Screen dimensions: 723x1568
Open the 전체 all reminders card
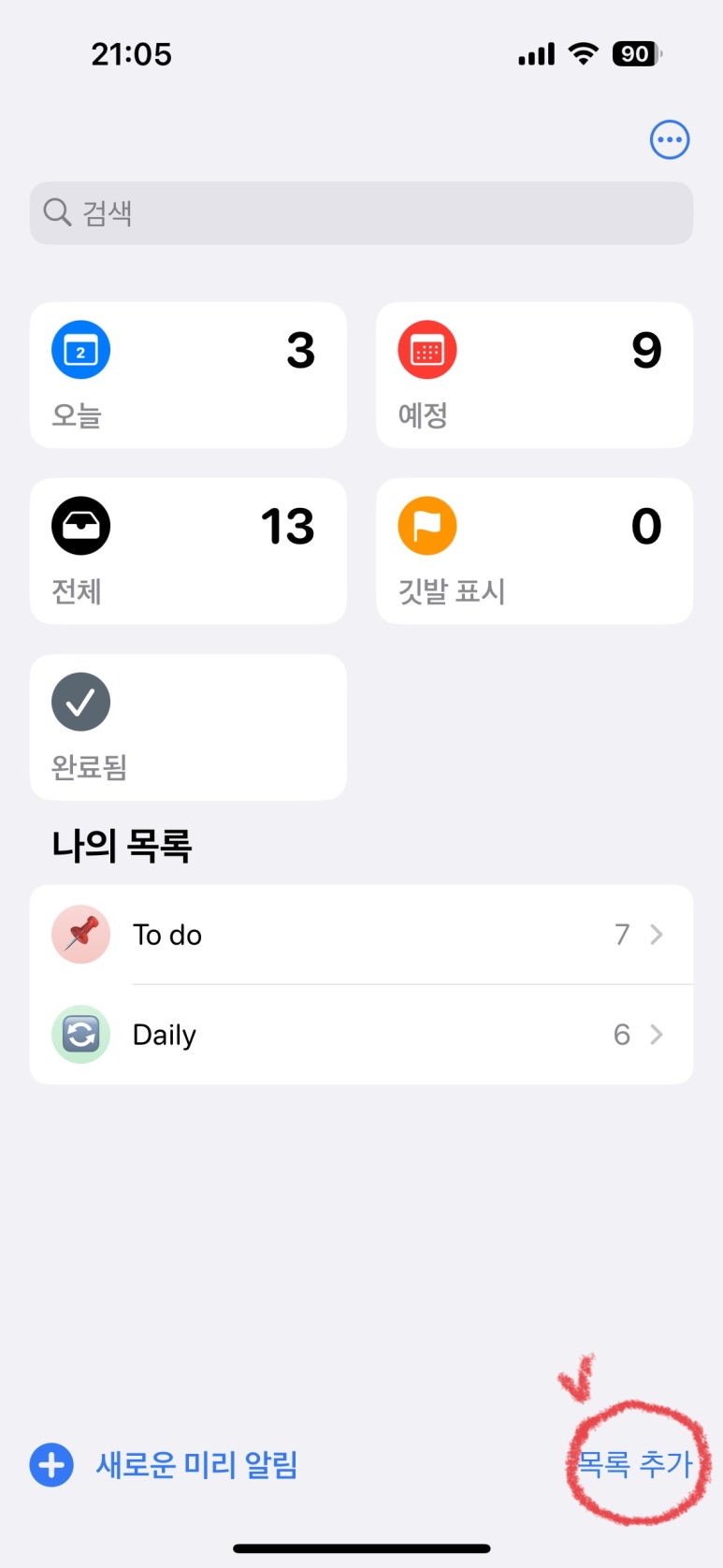point(188,551)
